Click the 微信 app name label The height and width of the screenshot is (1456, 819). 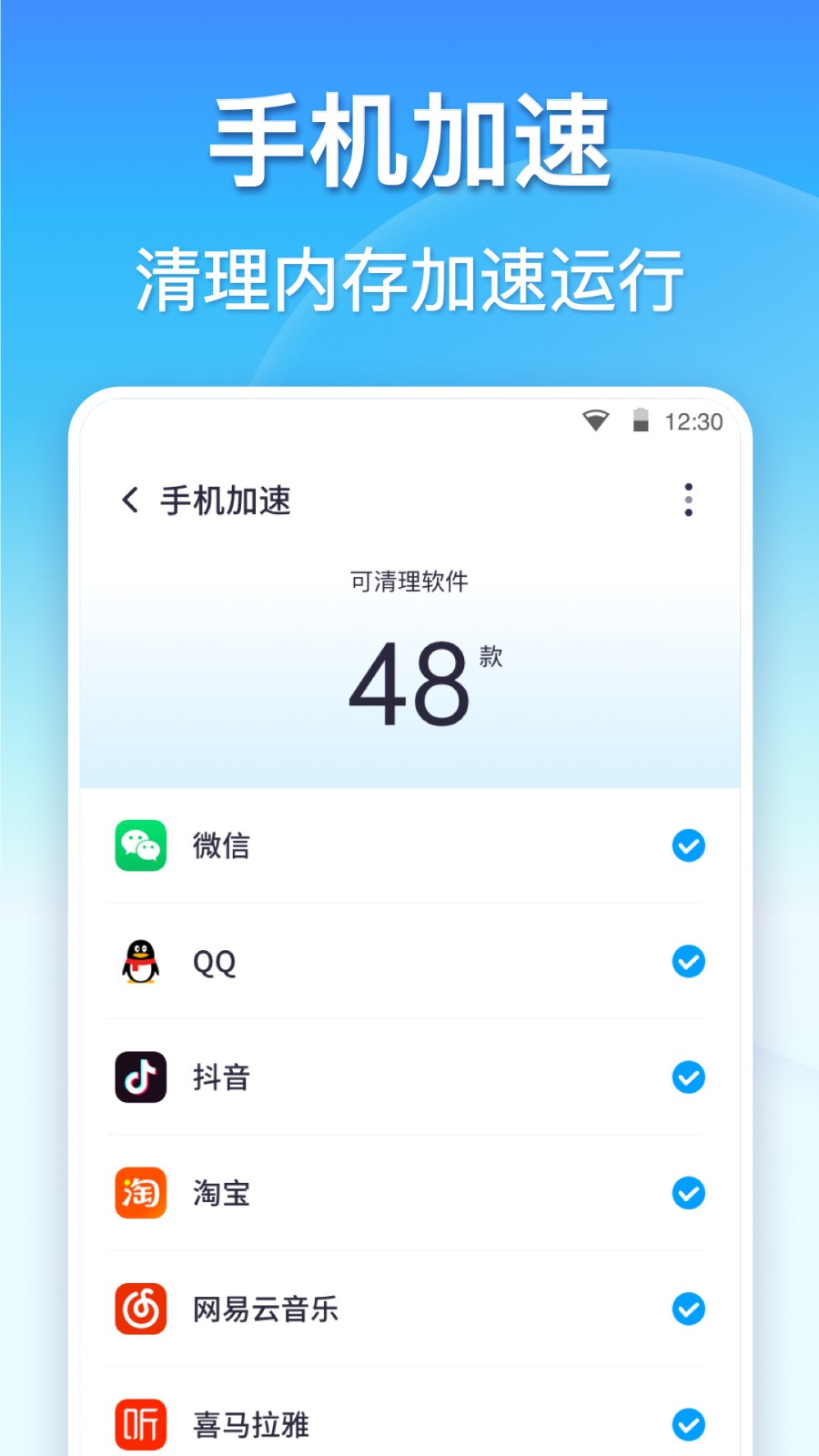pyautogui.click(x=219, y=846)
